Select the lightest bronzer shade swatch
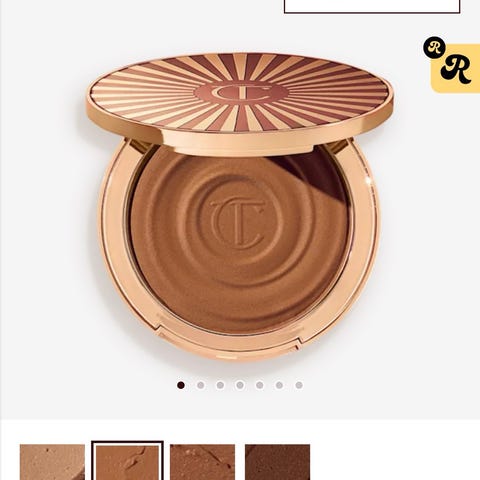 tap(52, 462)
